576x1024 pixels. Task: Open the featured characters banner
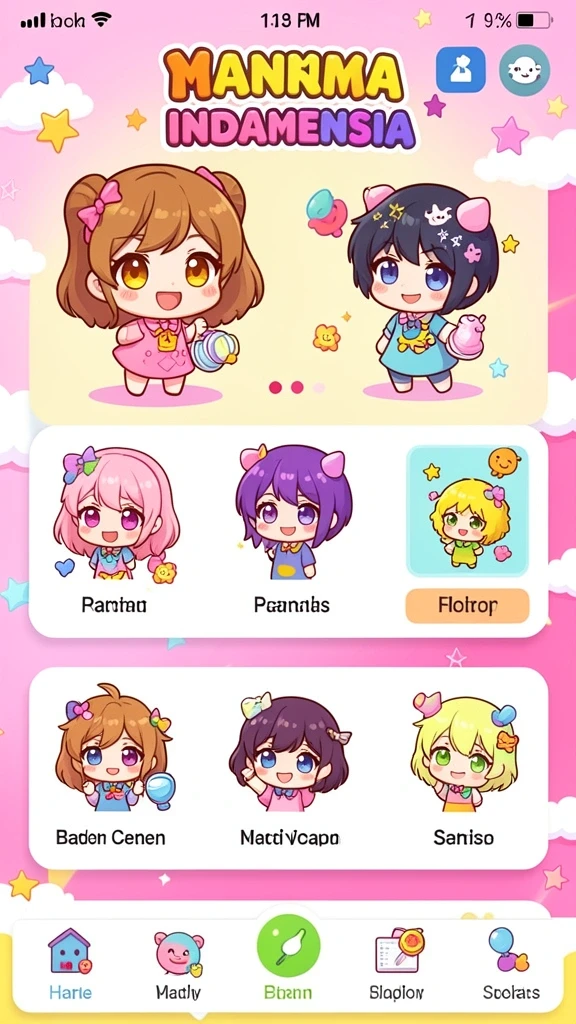pyautogui.click(x=288, y=287)
